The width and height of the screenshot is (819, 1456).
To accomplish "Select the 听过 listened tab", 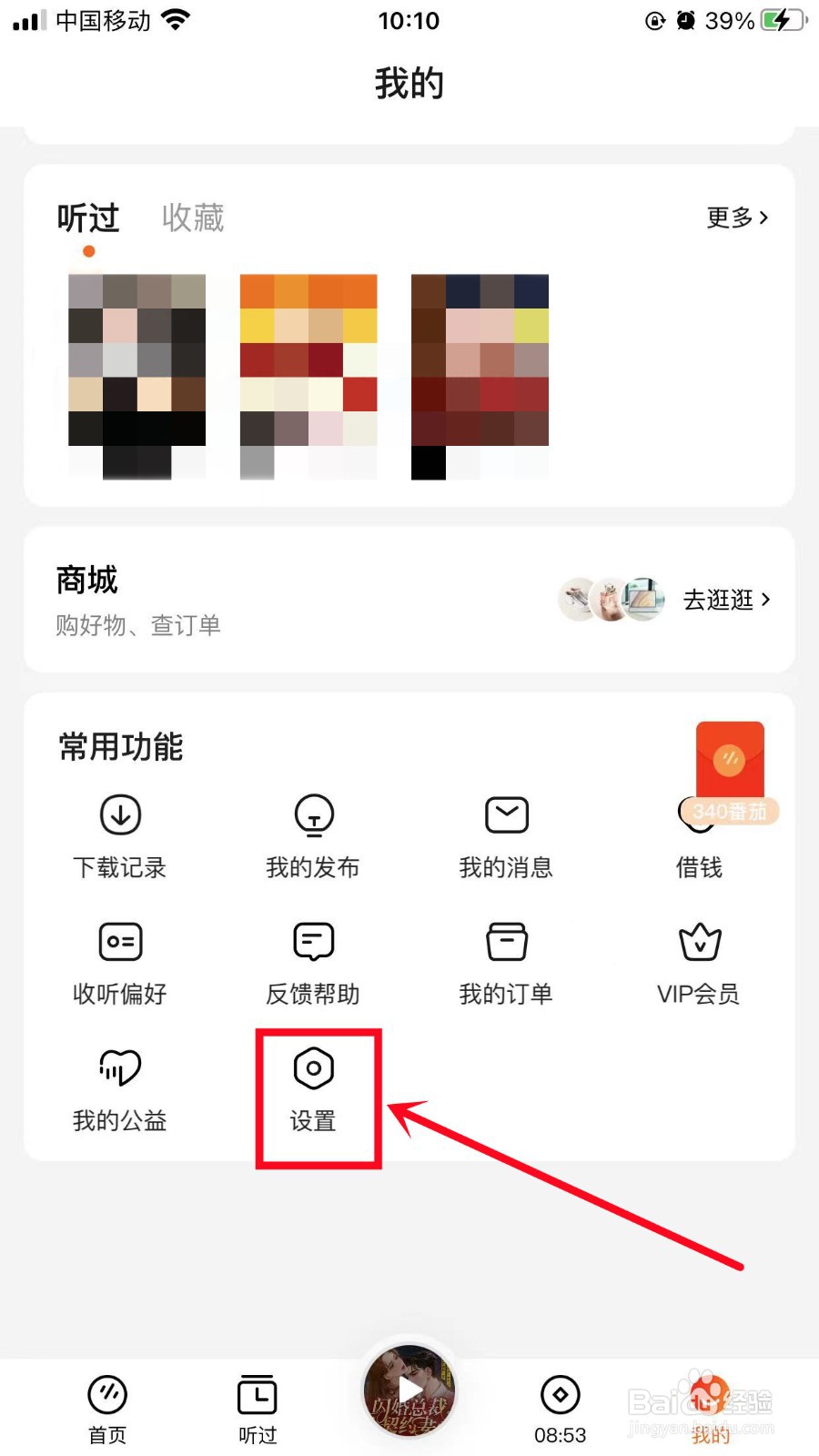I will pyautogui.click(x=88, y=218).
